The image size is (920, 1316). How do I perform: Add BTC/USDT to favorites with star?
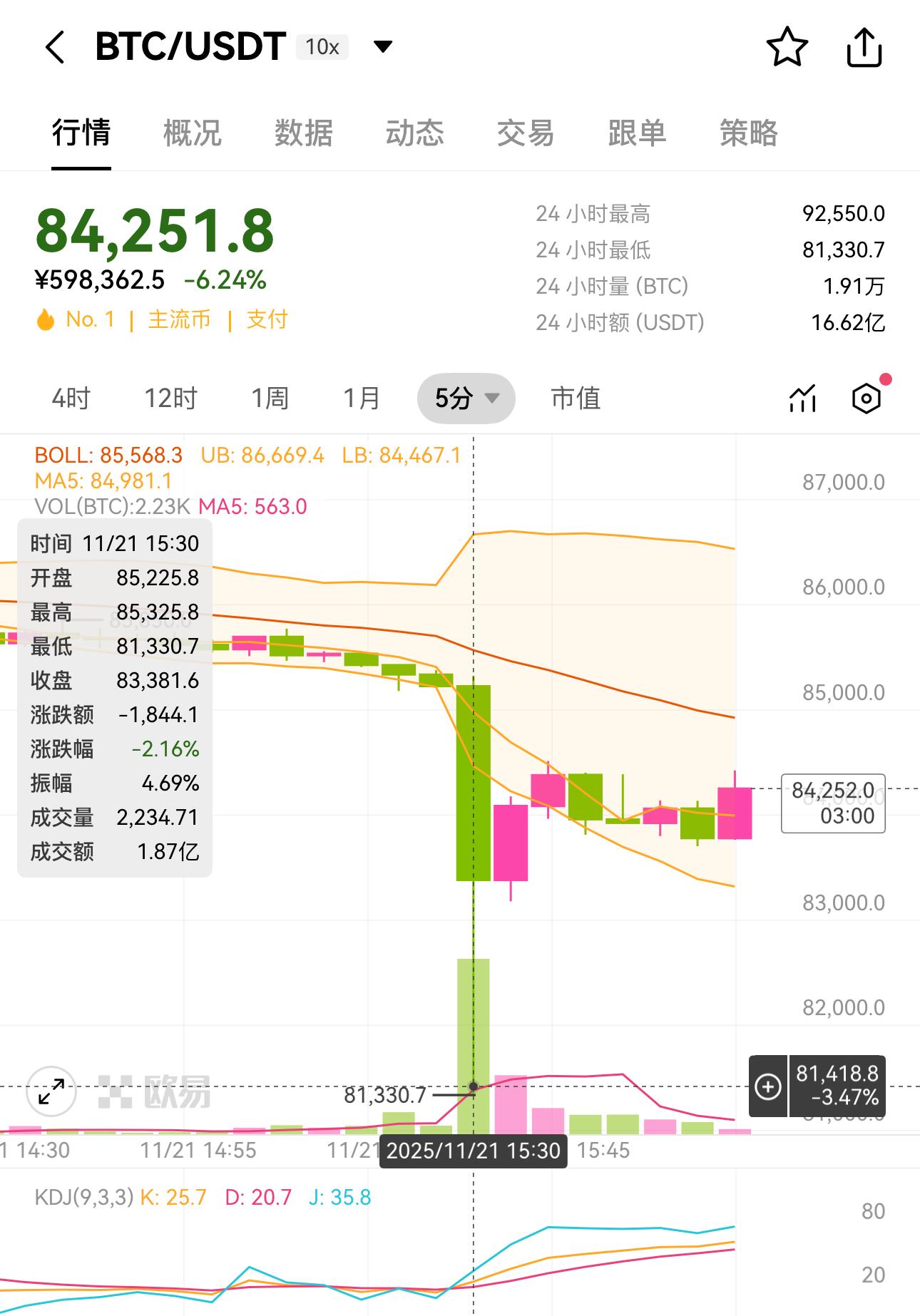pyautogui.click(x=787, y=48)
